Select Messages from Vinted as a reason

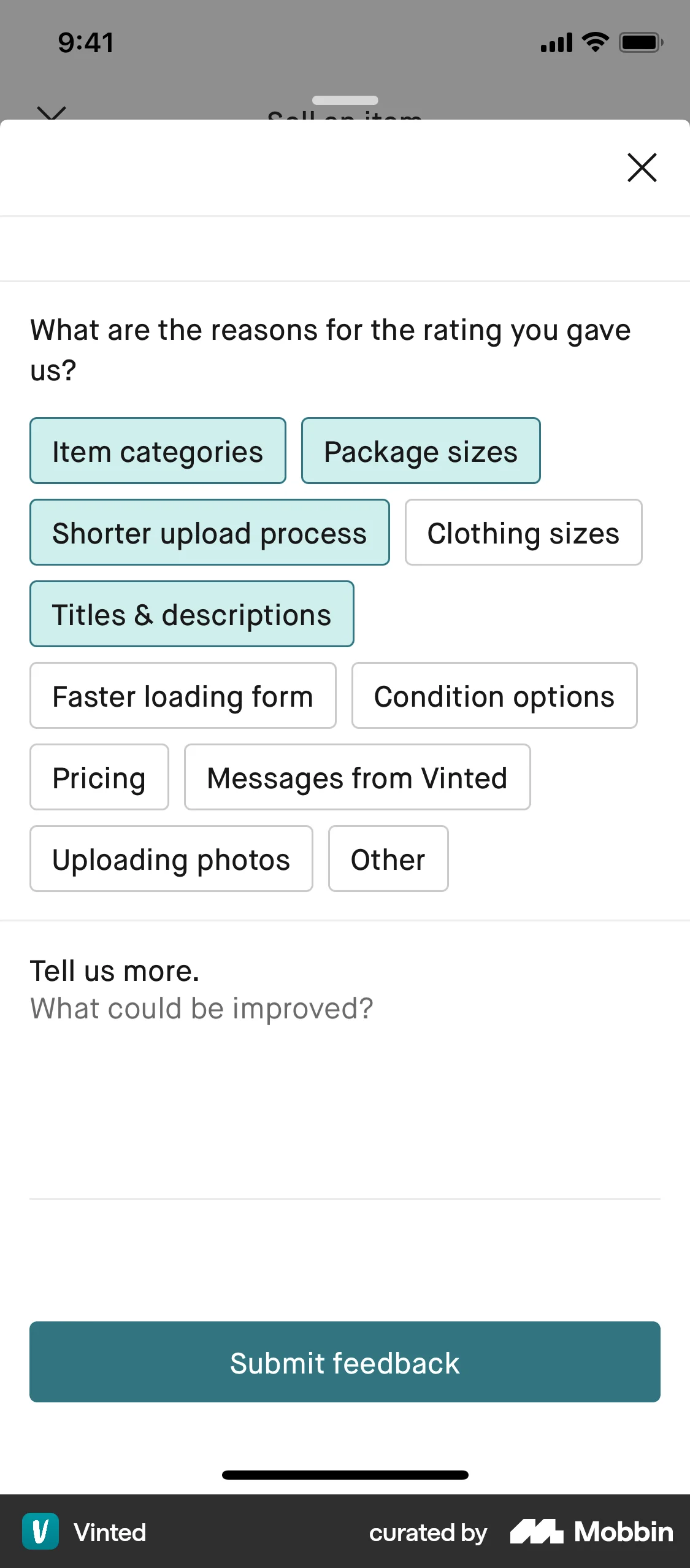[357, 777]
